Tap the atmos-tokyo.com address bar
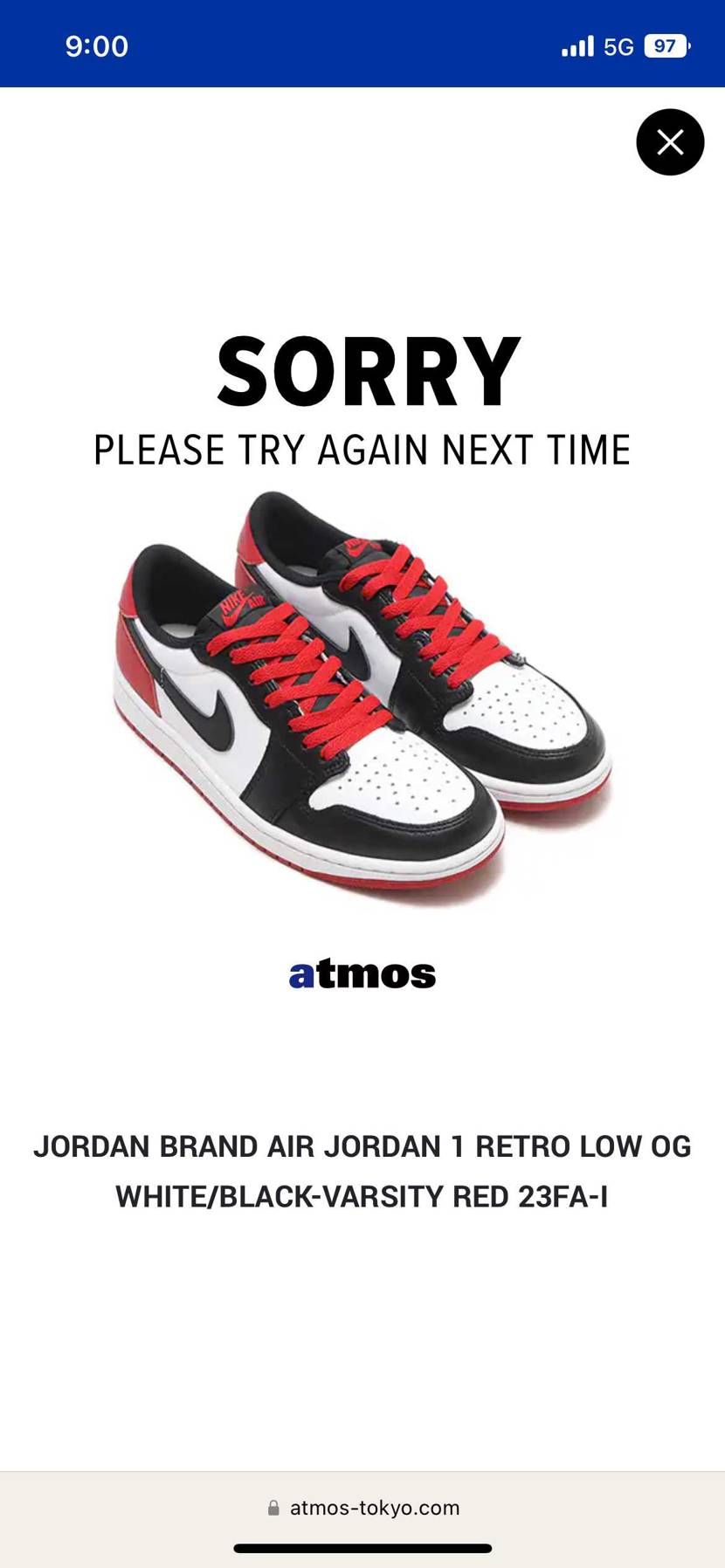725x1568 pixels. coord(363,1508)
